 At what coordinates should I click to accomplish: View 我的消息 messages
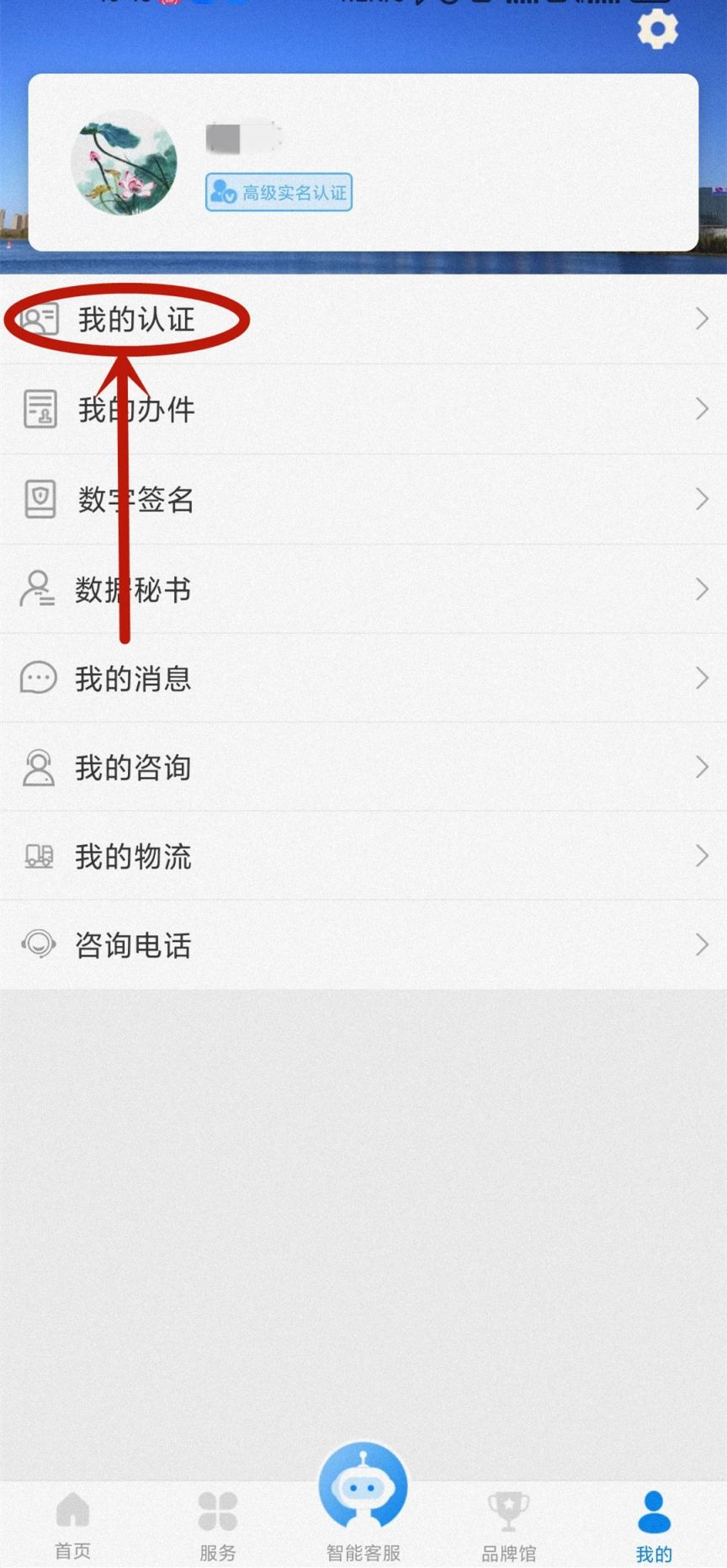[362, 678]
